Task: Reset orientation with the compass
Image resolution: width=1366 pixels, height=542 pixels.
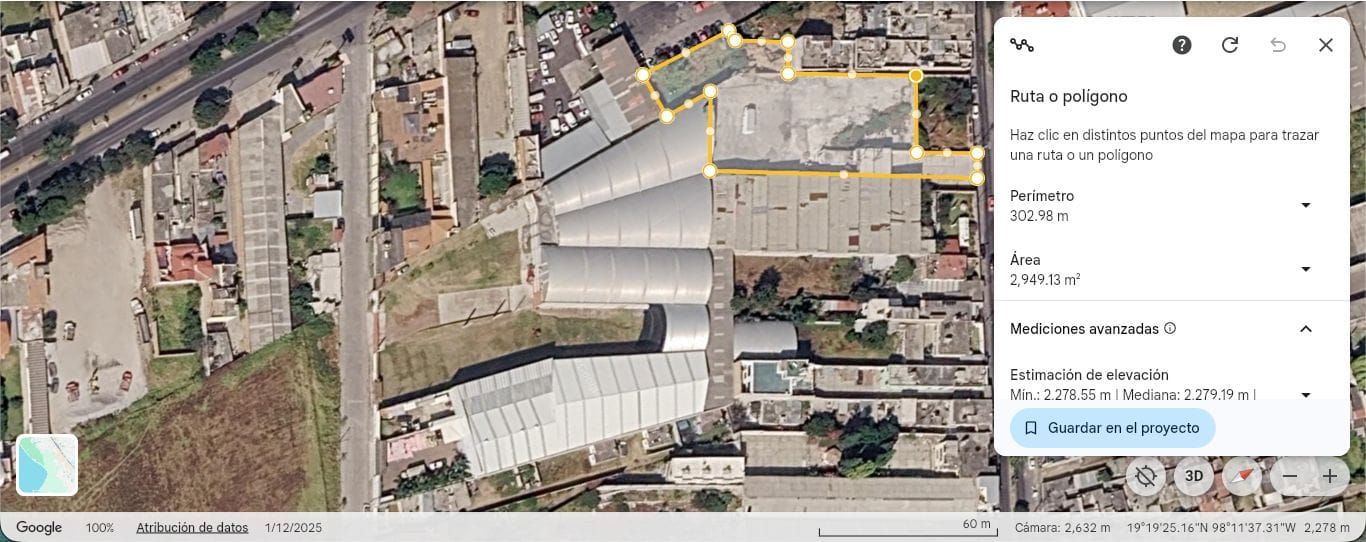Action: point(1242,476)
